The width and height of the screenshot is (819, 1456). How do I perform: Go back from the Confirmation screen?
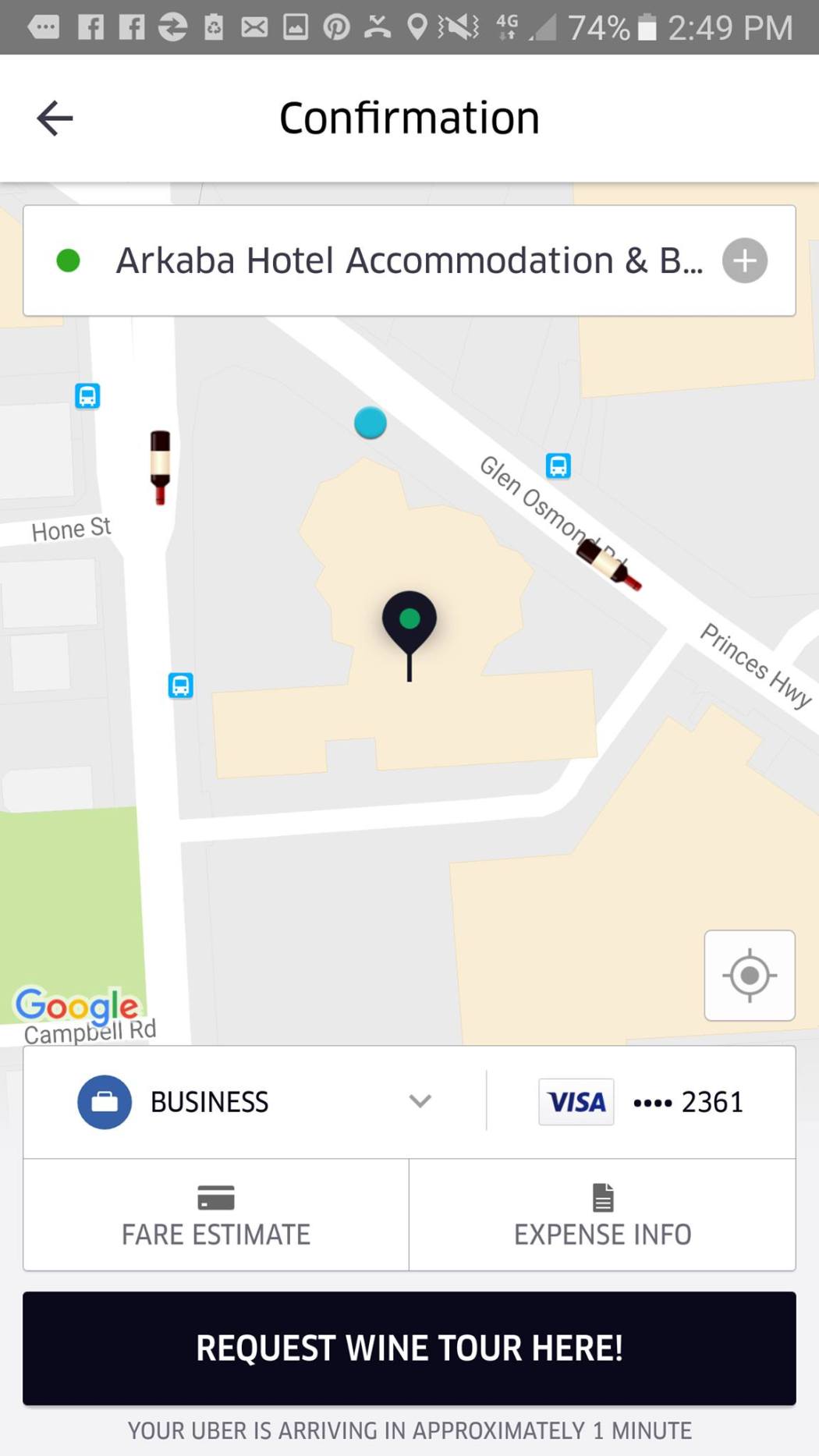click(55, 119)
